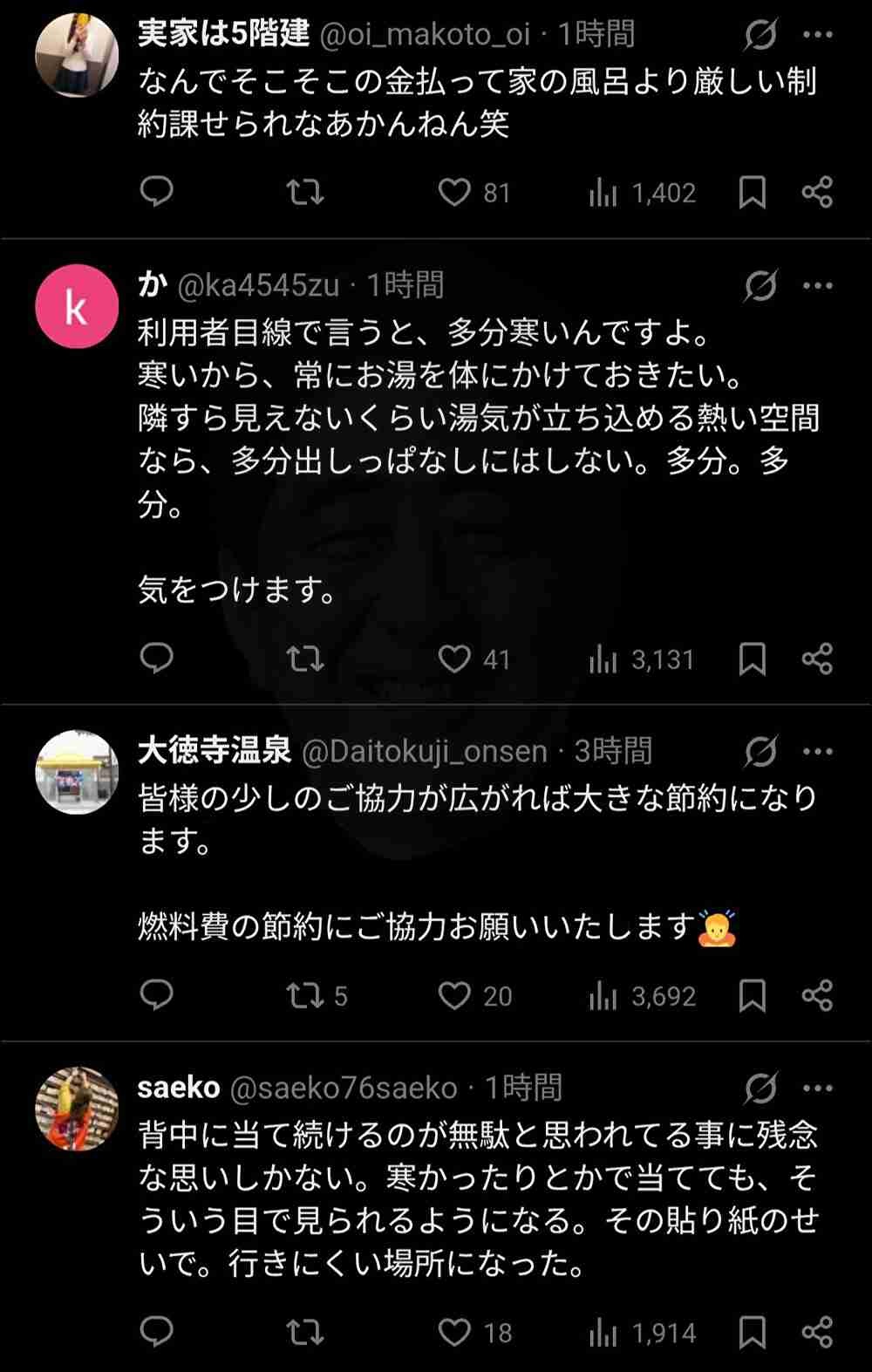Like the post by @ka4545zu
The image size is (872, 1372).
click(x=454, y=659)
